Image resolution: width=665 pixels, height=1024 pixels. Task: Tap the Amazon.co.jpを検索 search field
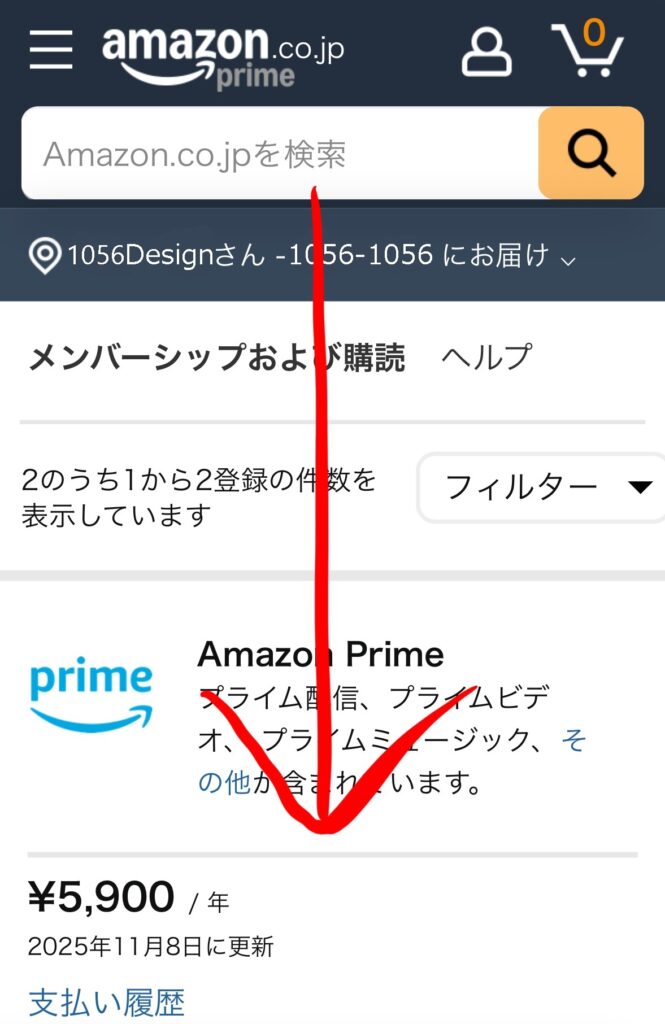[x=280, y=154]
